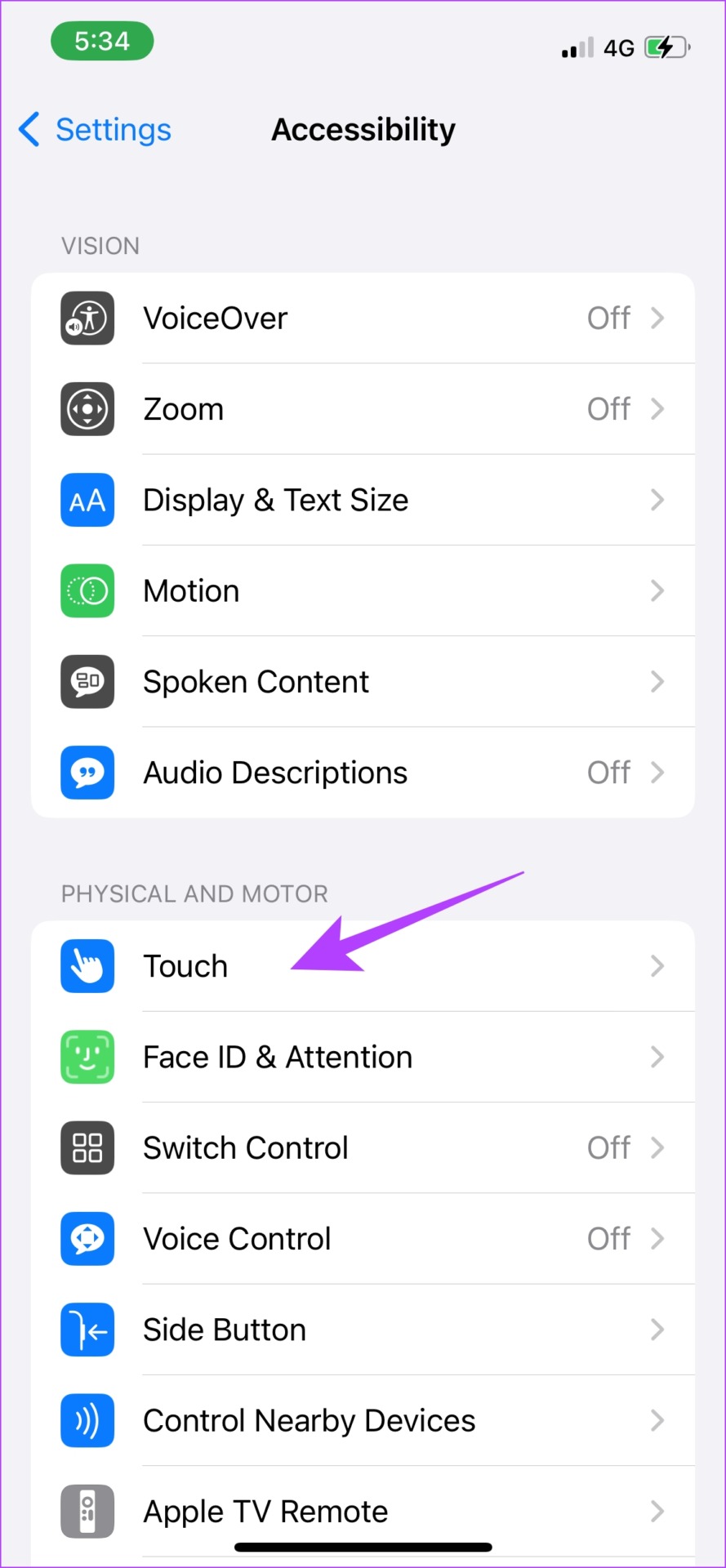Go back to Settings
This screenshot has width=726, height=1568.
pos(96,130)
